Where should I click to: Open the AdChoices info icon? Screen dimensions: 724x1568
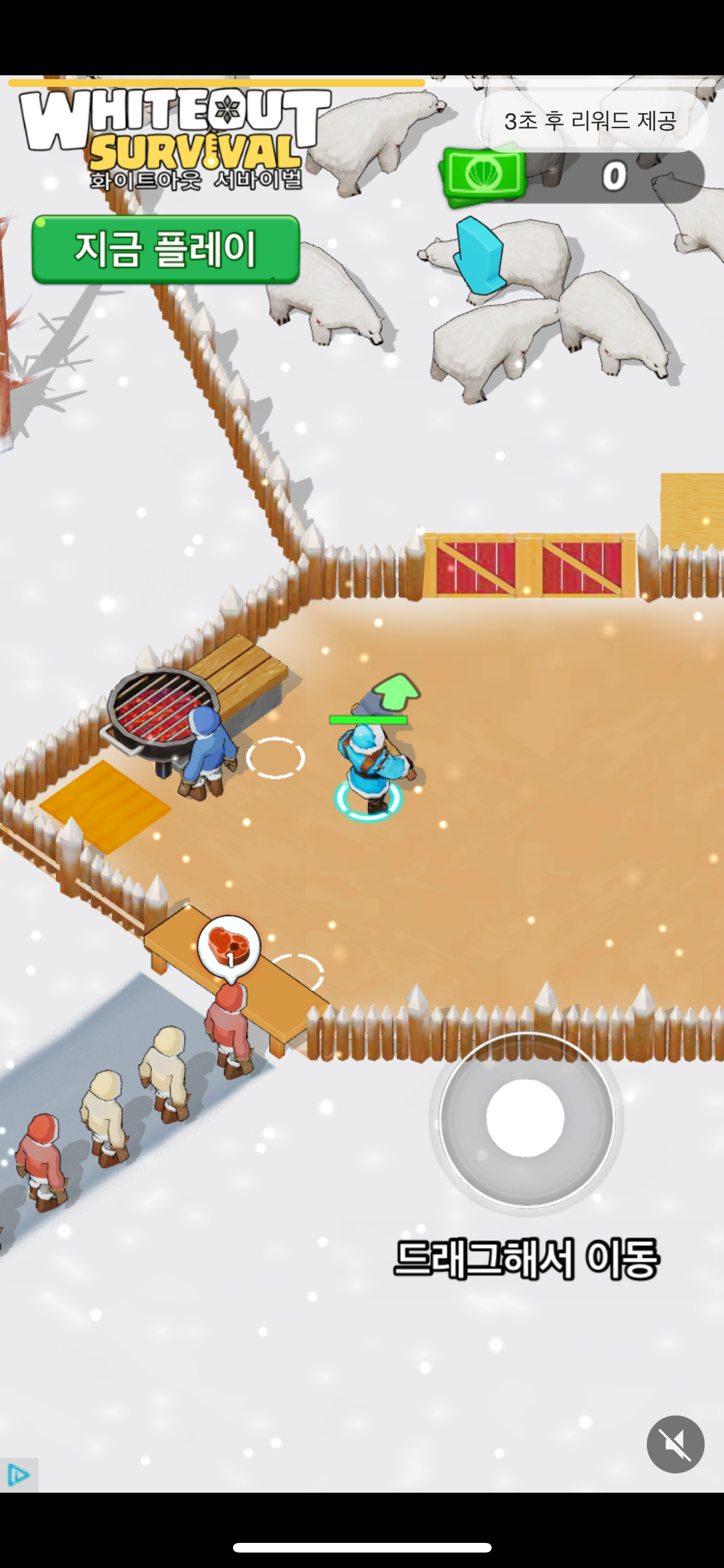click(18, 1474)
